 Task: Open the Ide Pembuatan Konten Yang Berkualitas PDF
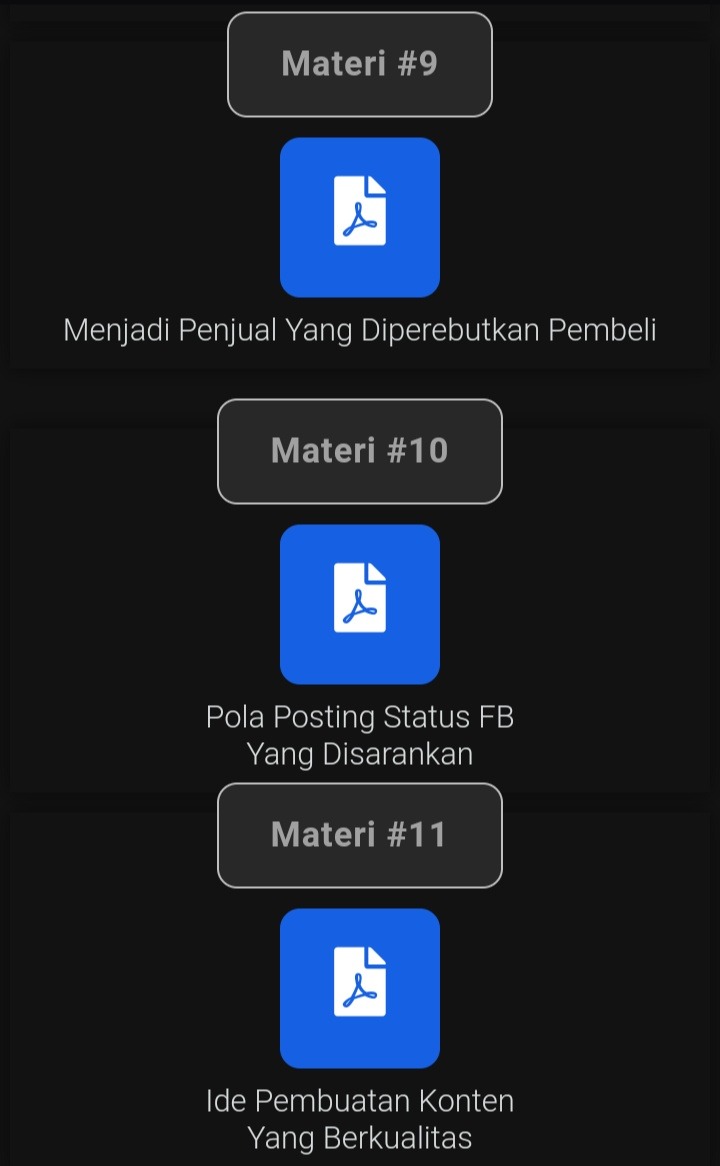(x=360, y=988)
